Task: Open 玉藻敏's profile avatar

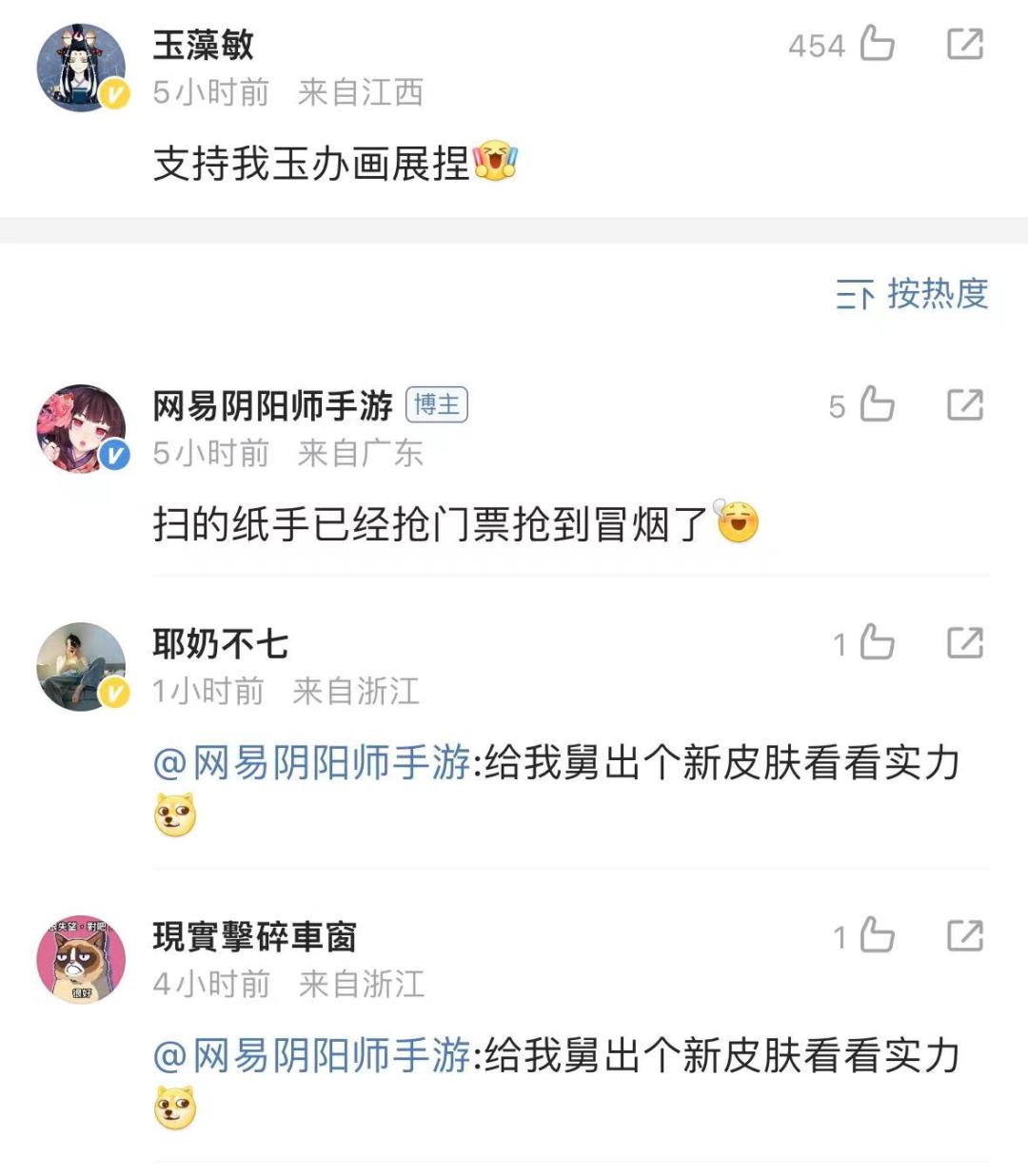Action: [81, 69]
